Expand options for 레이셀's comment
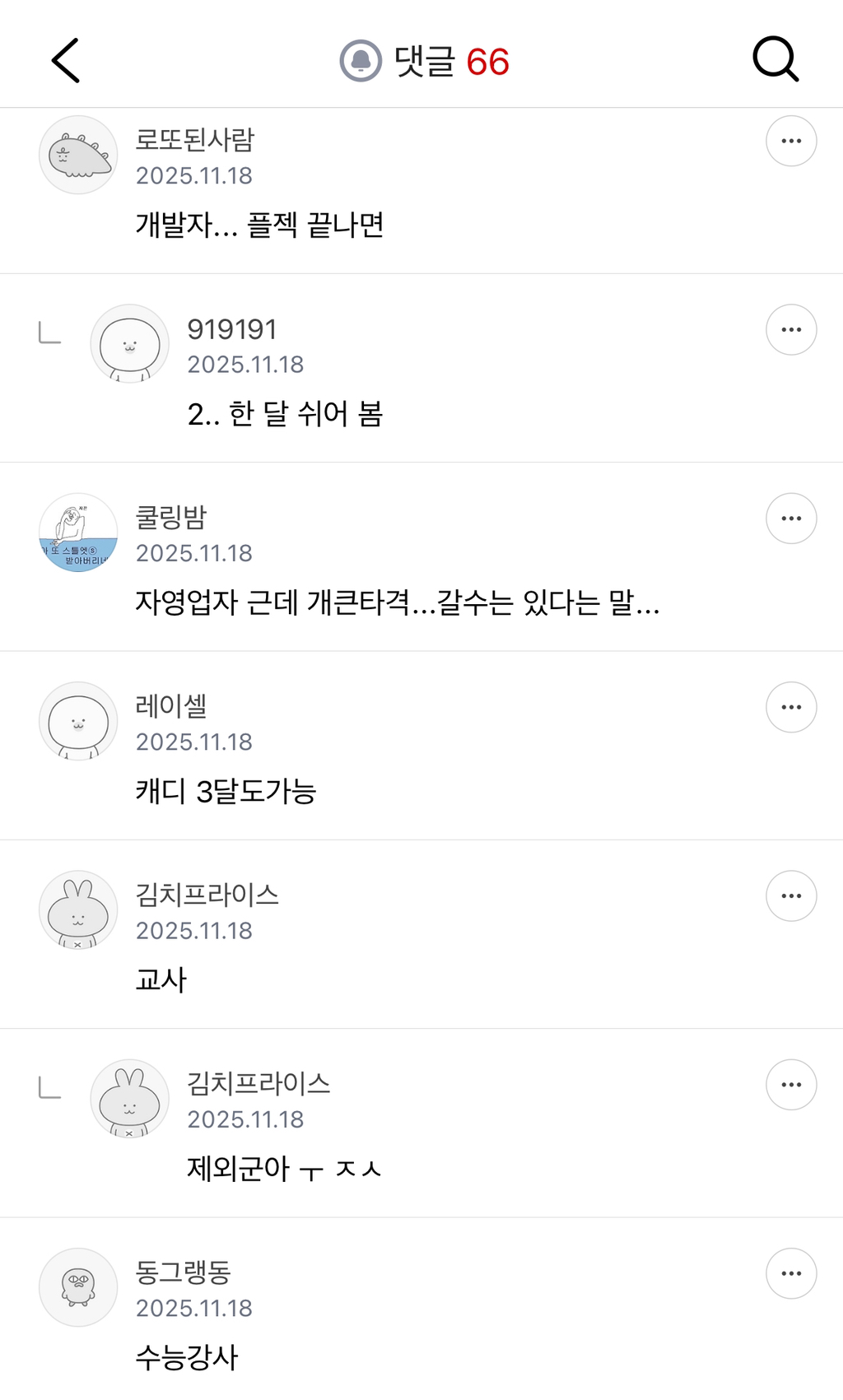The width and height of the screenshot is (843, 1400). (x=790, y=705)
